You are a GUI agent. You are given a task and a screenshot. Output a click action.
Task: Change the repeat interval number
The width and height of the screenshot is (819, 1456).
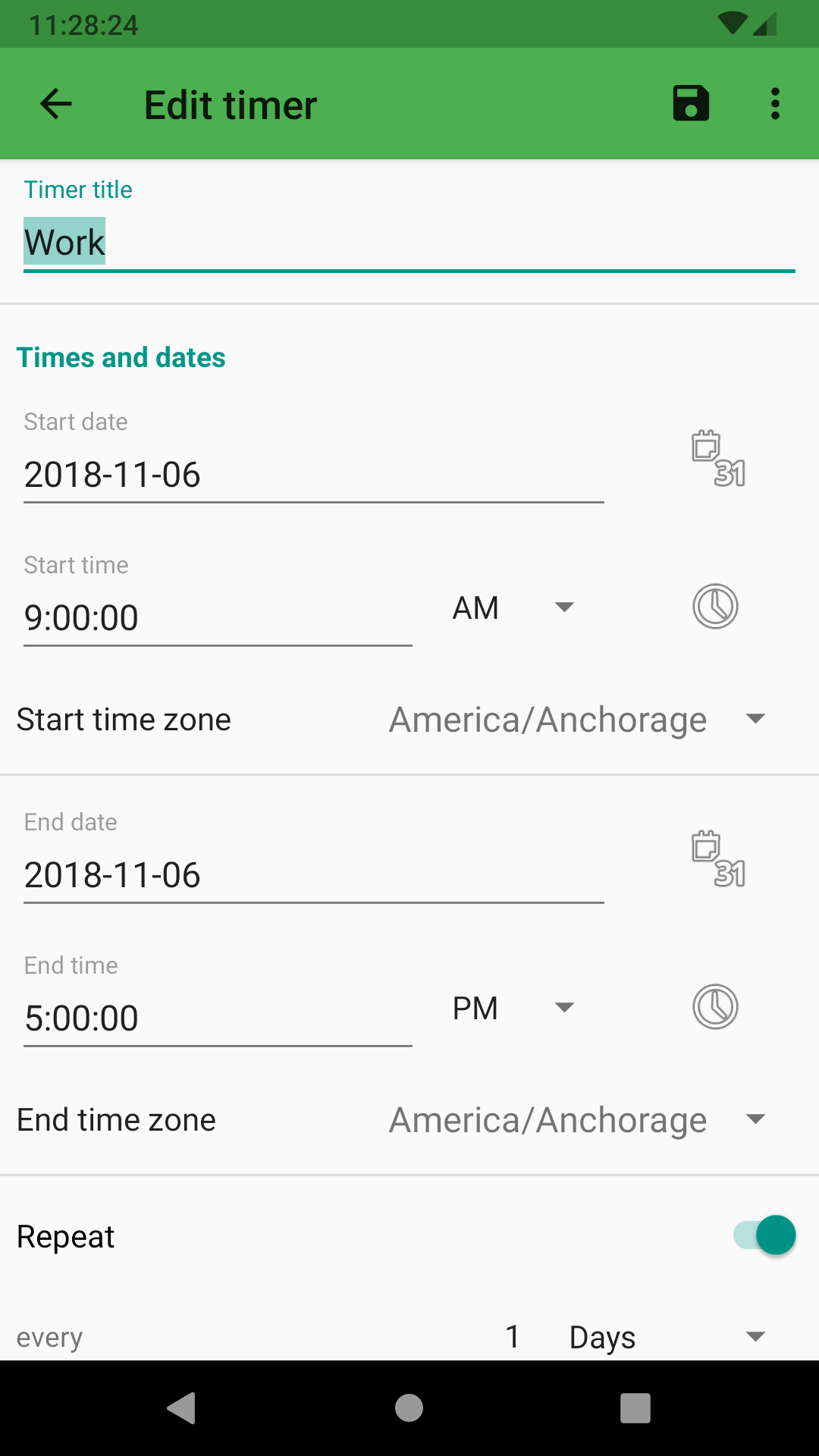[513, 1337]
